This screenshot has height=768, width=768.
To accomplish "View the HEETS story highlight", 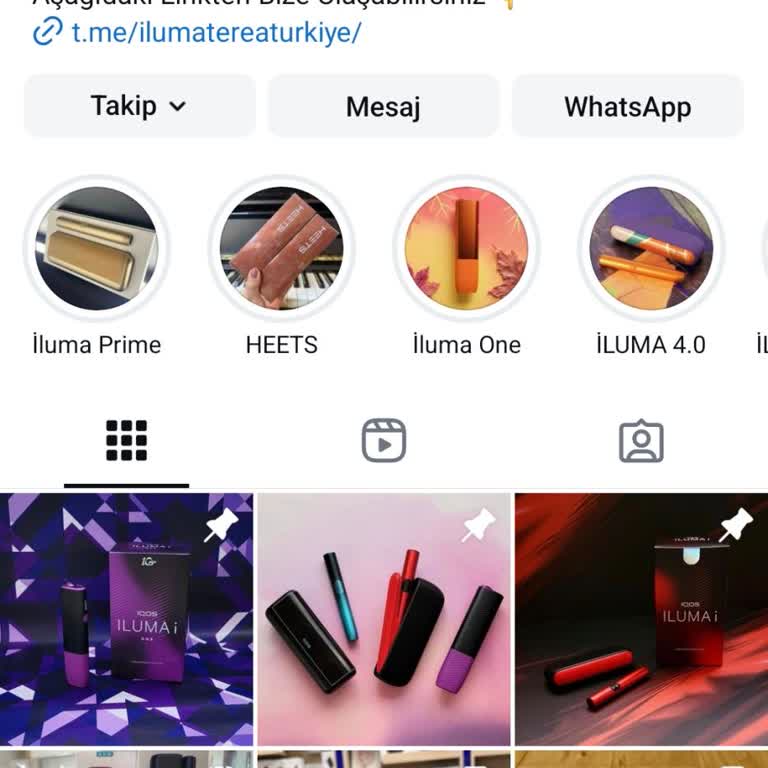I will tap(281, 249).
